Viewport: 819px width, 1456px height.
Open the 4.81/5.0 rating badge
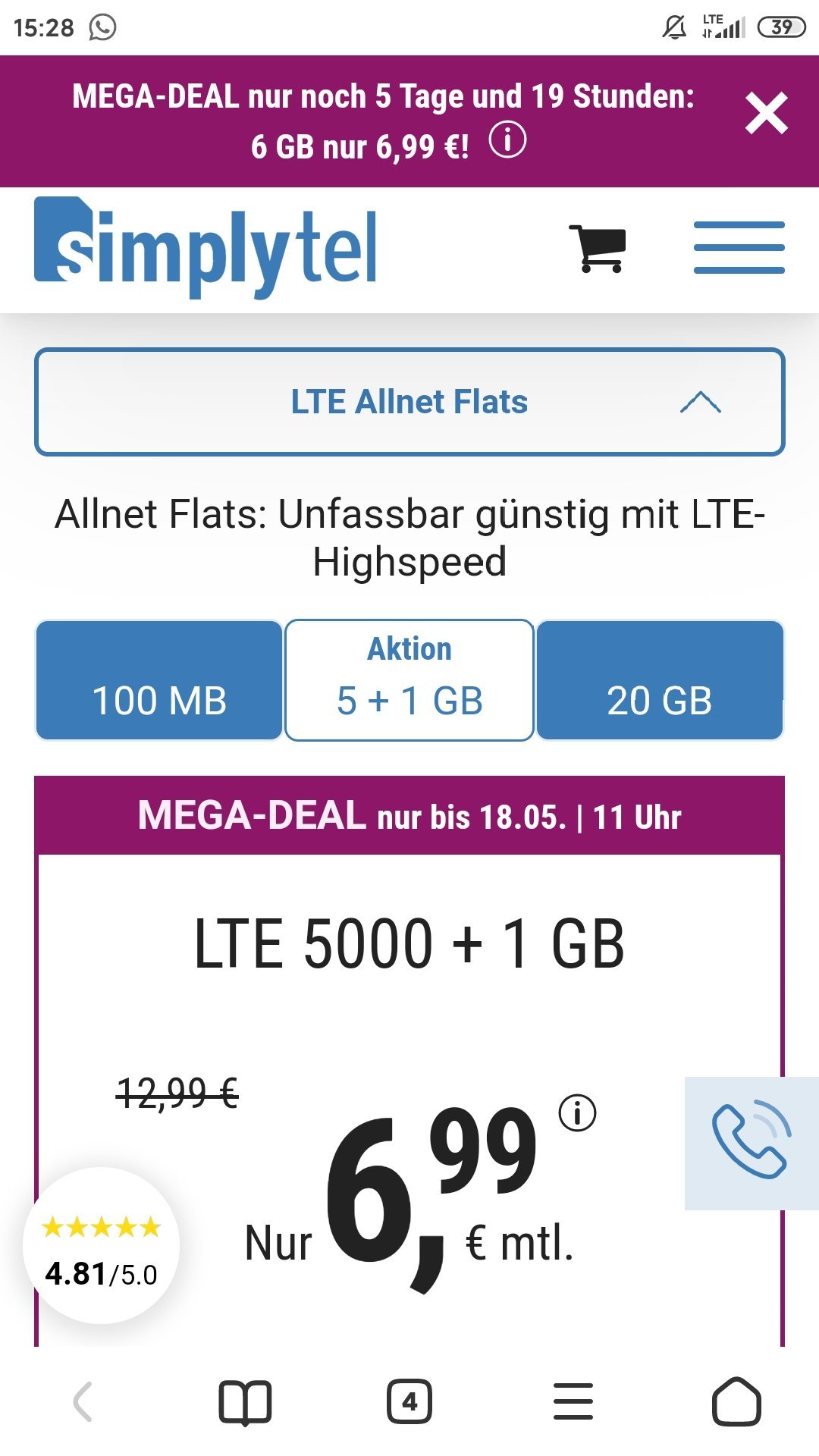(x=101, y=1246)
